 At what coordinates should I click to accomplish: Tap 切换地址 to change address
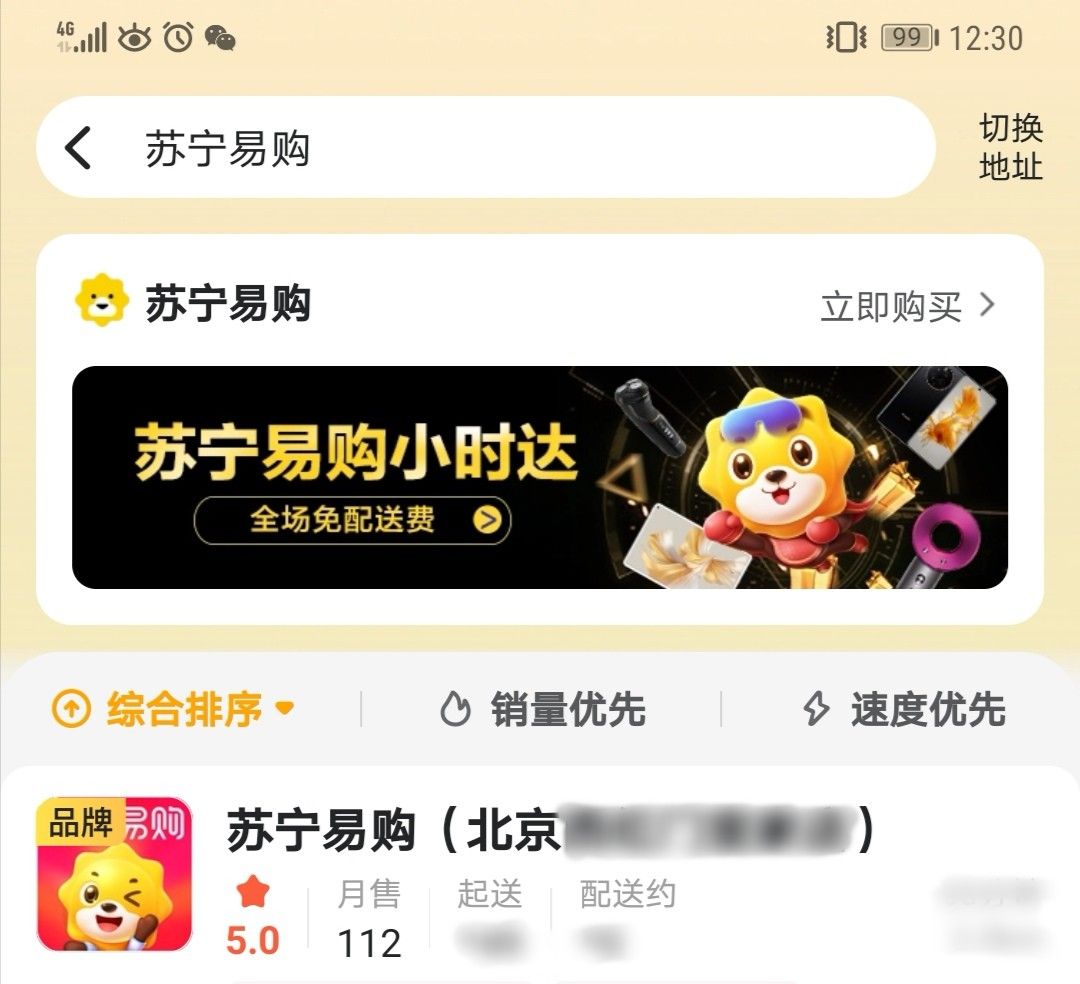[x=1010, y=147]
